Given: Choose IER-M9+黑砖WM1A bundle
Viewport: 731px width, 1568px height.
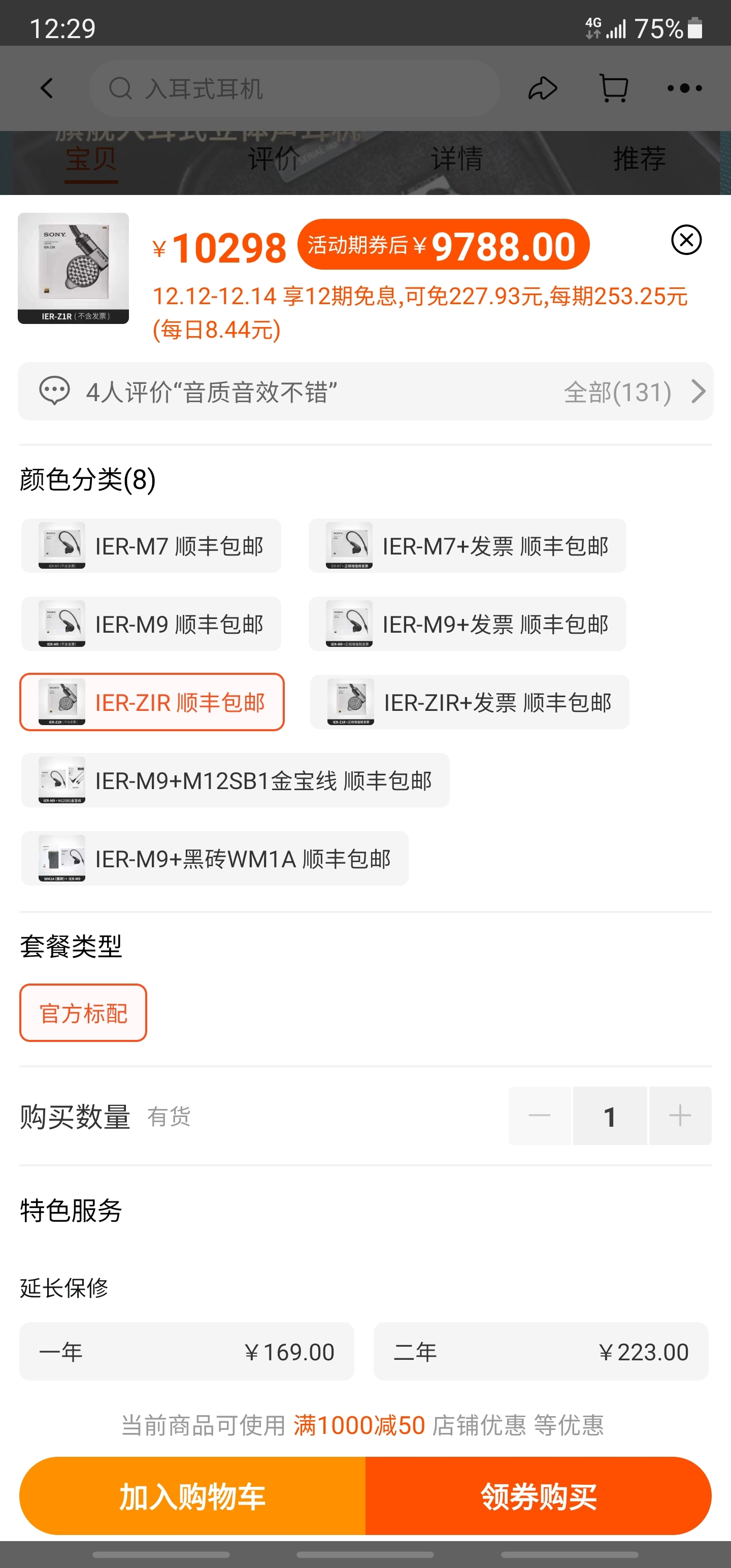Looking at the screenshot, I should pos(214,858).
